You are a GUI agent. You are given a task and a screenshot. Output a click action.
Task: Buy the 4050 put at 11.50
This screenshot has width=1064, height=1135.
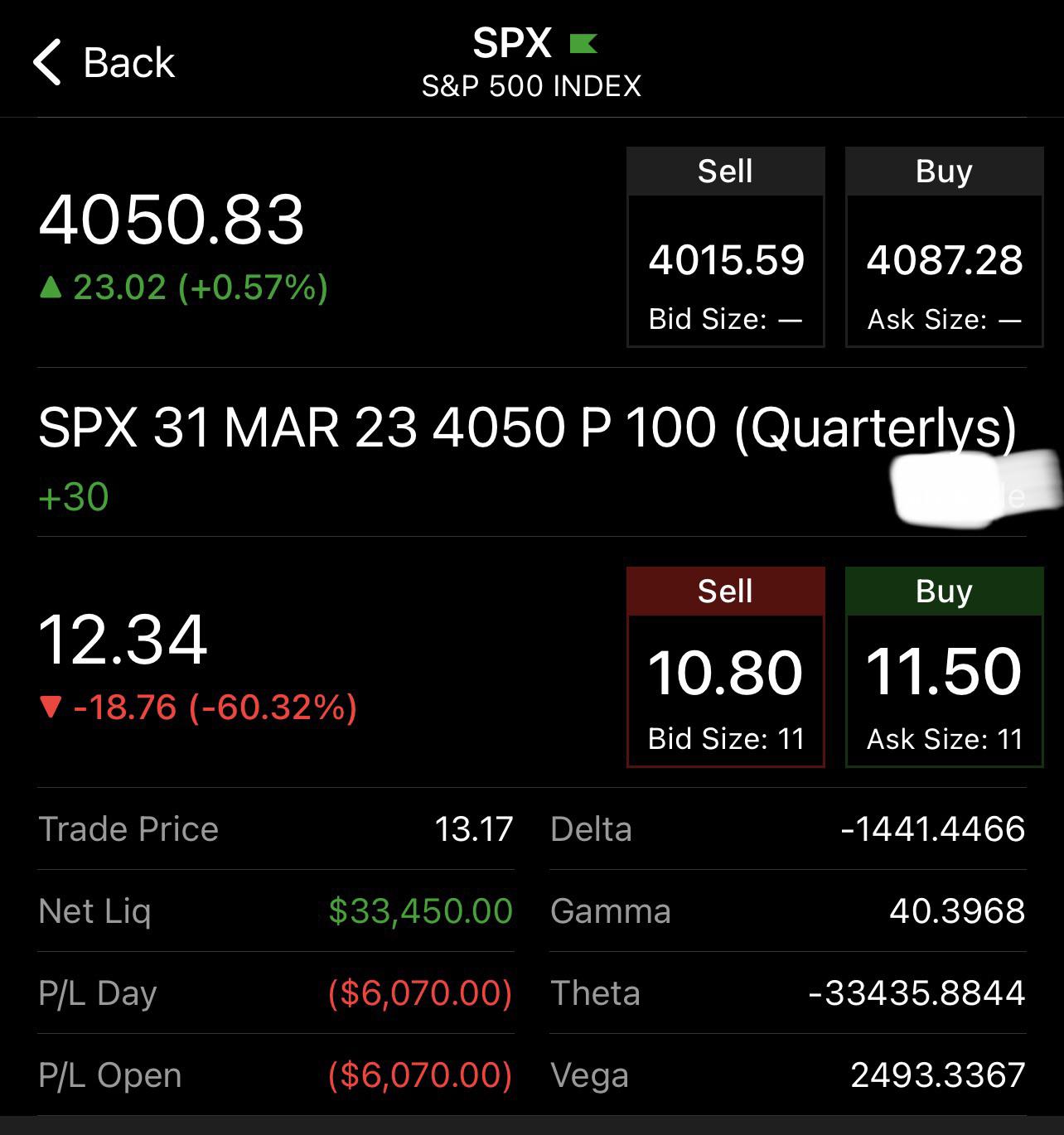[x=944, y=667]
